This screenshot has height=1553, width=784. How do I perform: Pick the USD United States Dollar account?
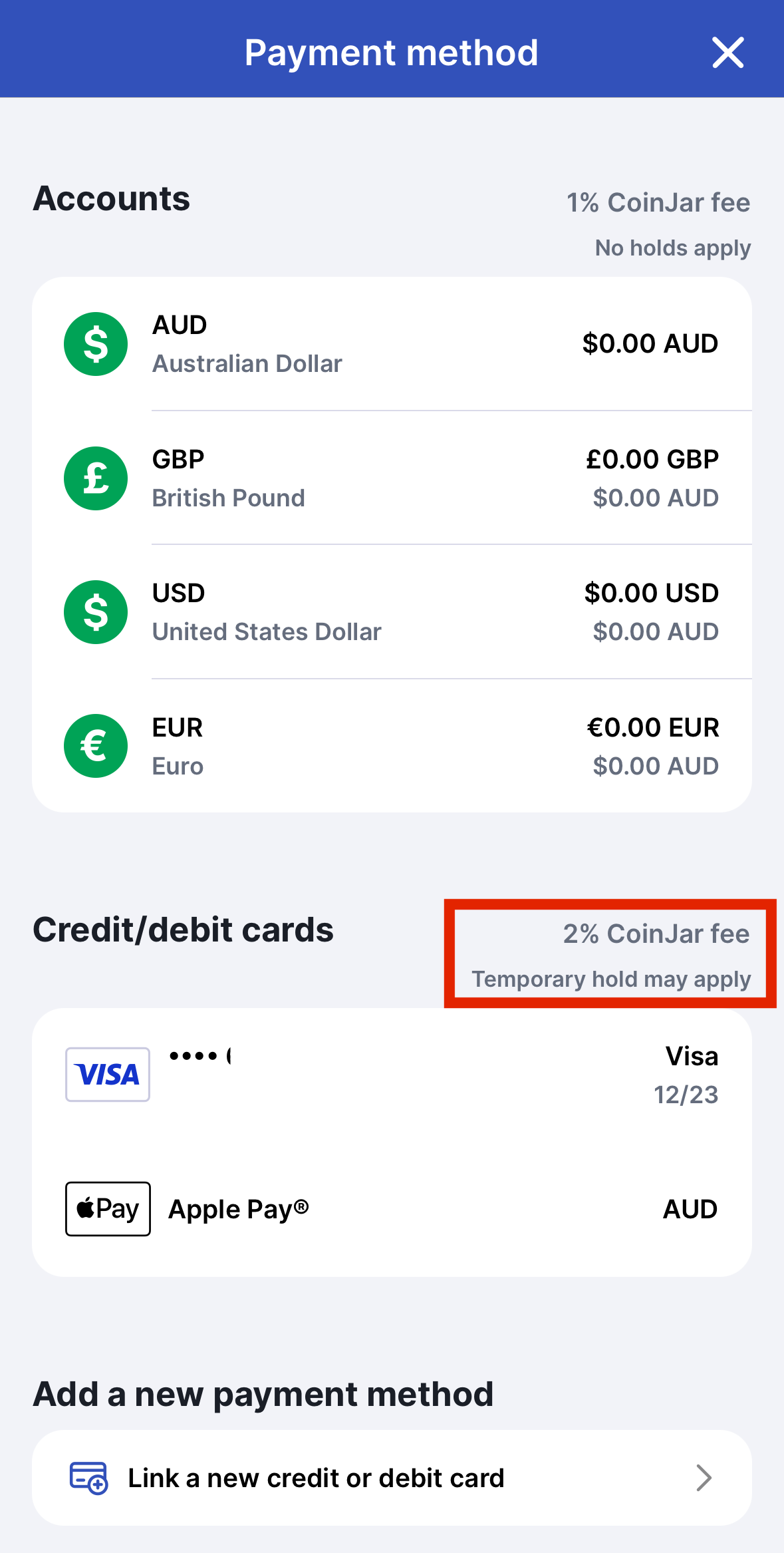(x=392, y=612)
